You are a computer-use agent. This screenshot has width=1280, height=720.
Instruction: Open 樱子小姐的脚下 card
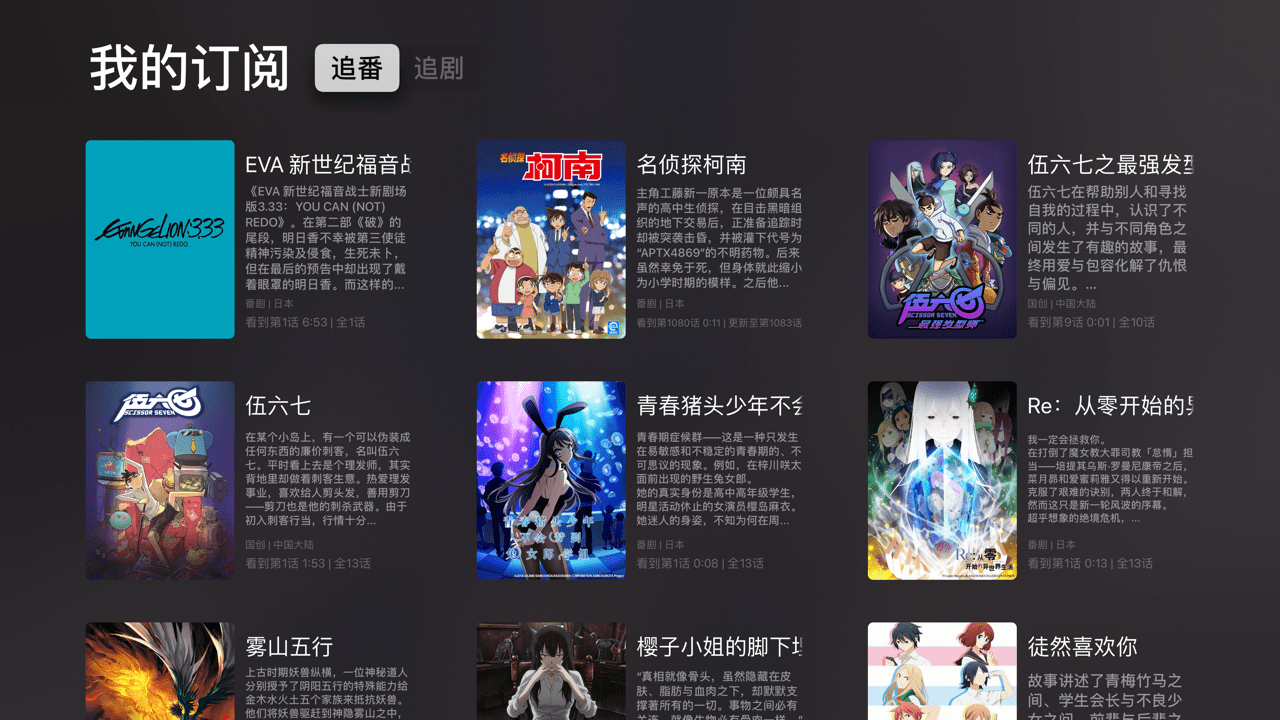[551, 672]
